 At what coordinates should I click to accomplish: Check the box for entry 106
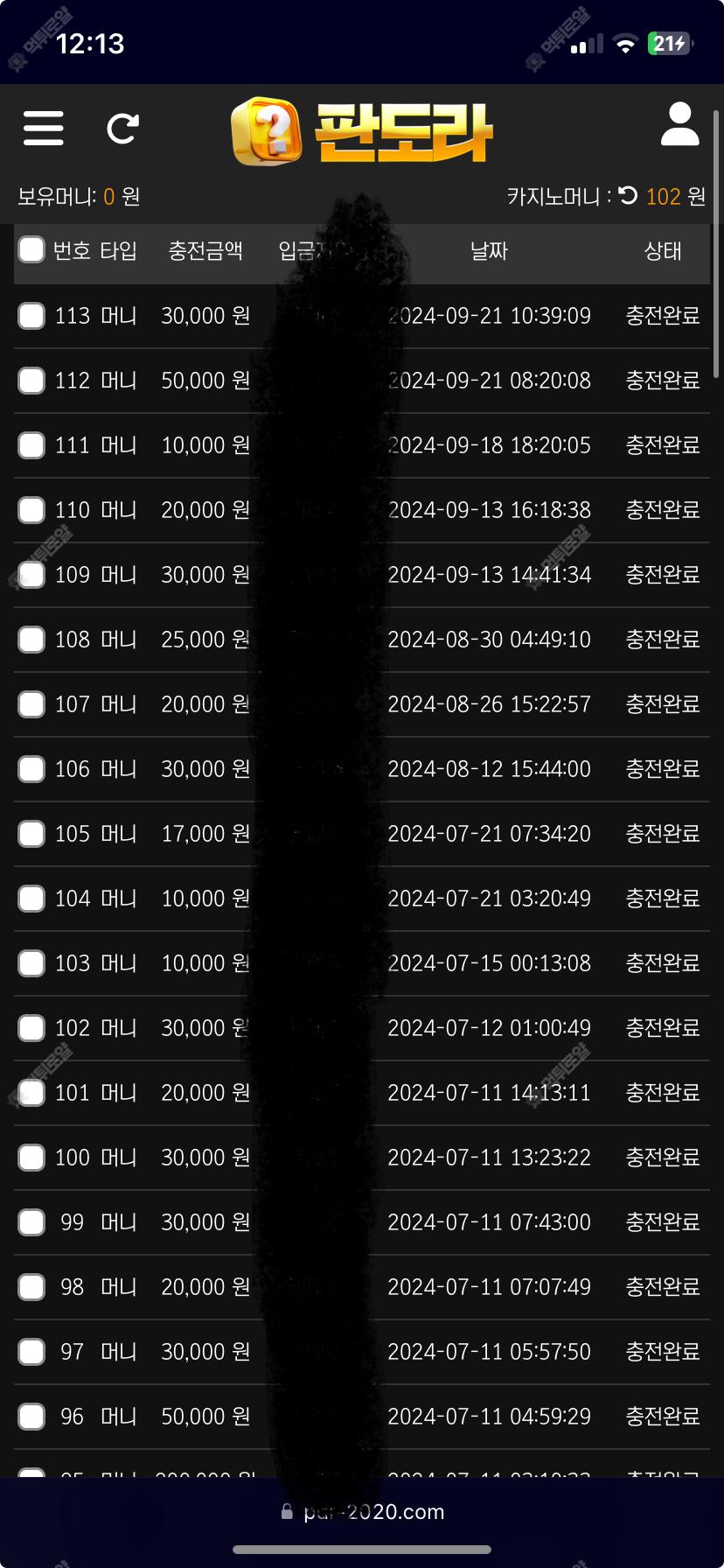(x=31, y=769)
